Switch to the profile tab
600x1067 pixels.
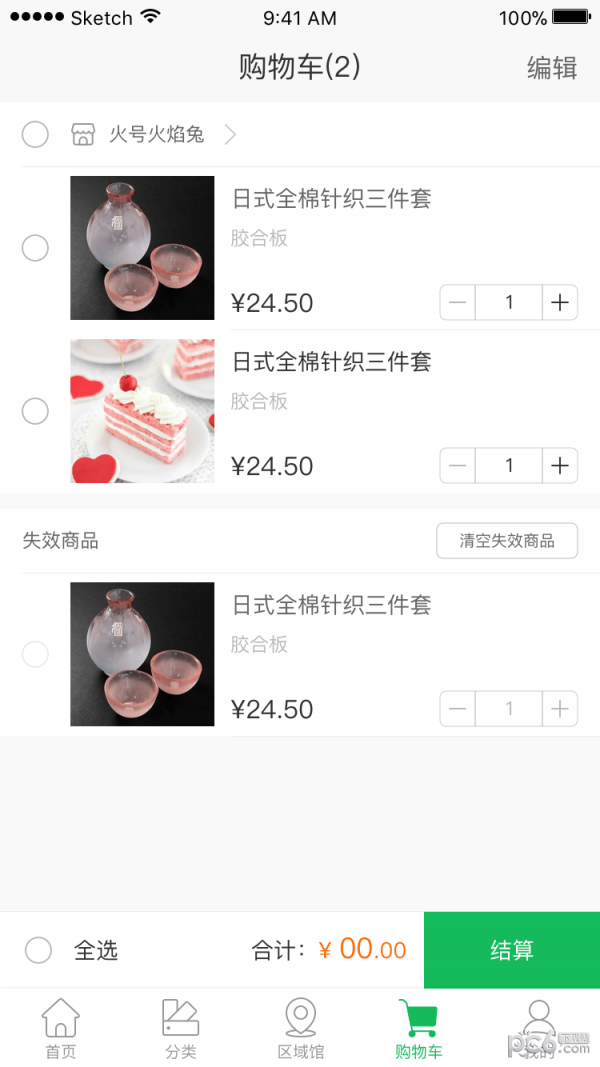pos(539,1028)
